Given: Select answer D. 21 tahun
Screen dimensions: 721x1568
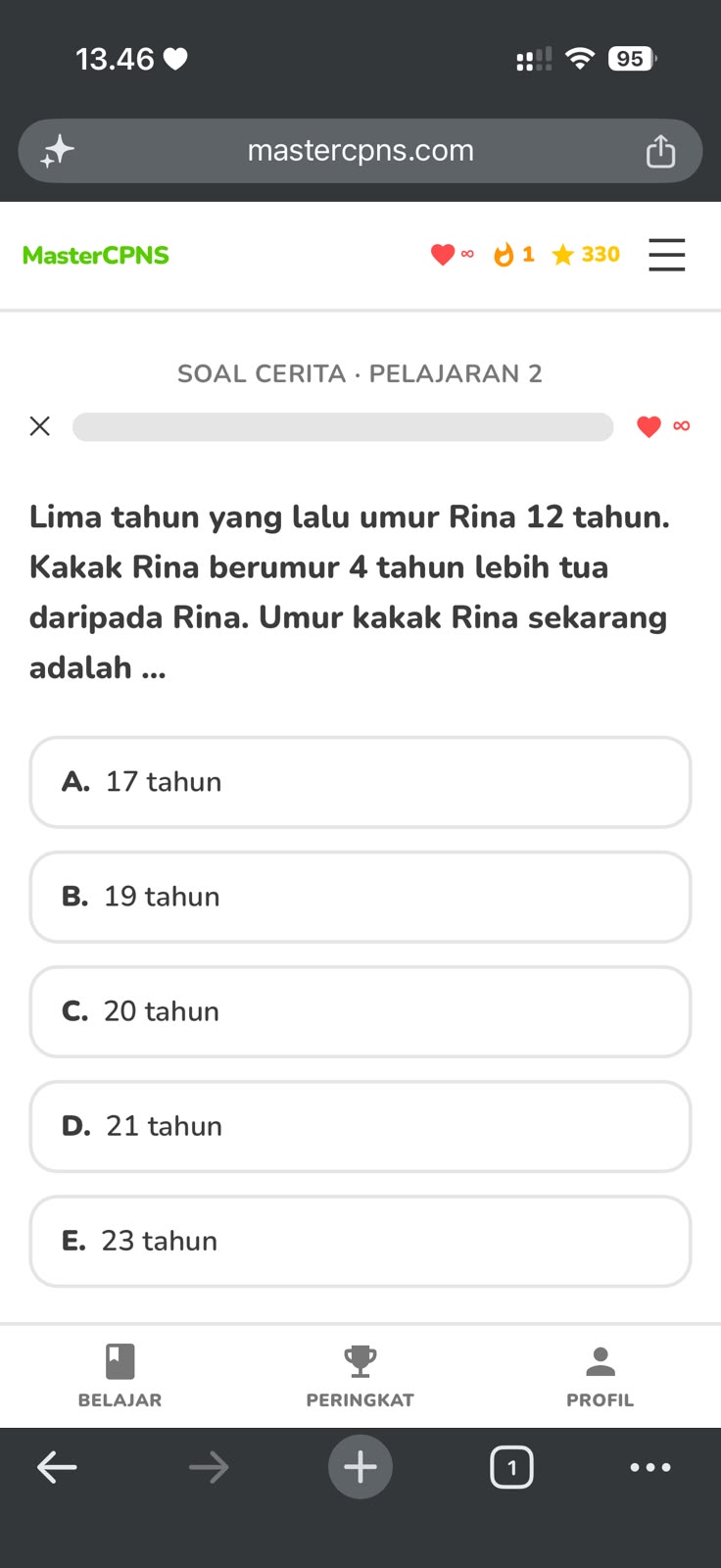Looking at the screenshot, I should pos(360,1126).
